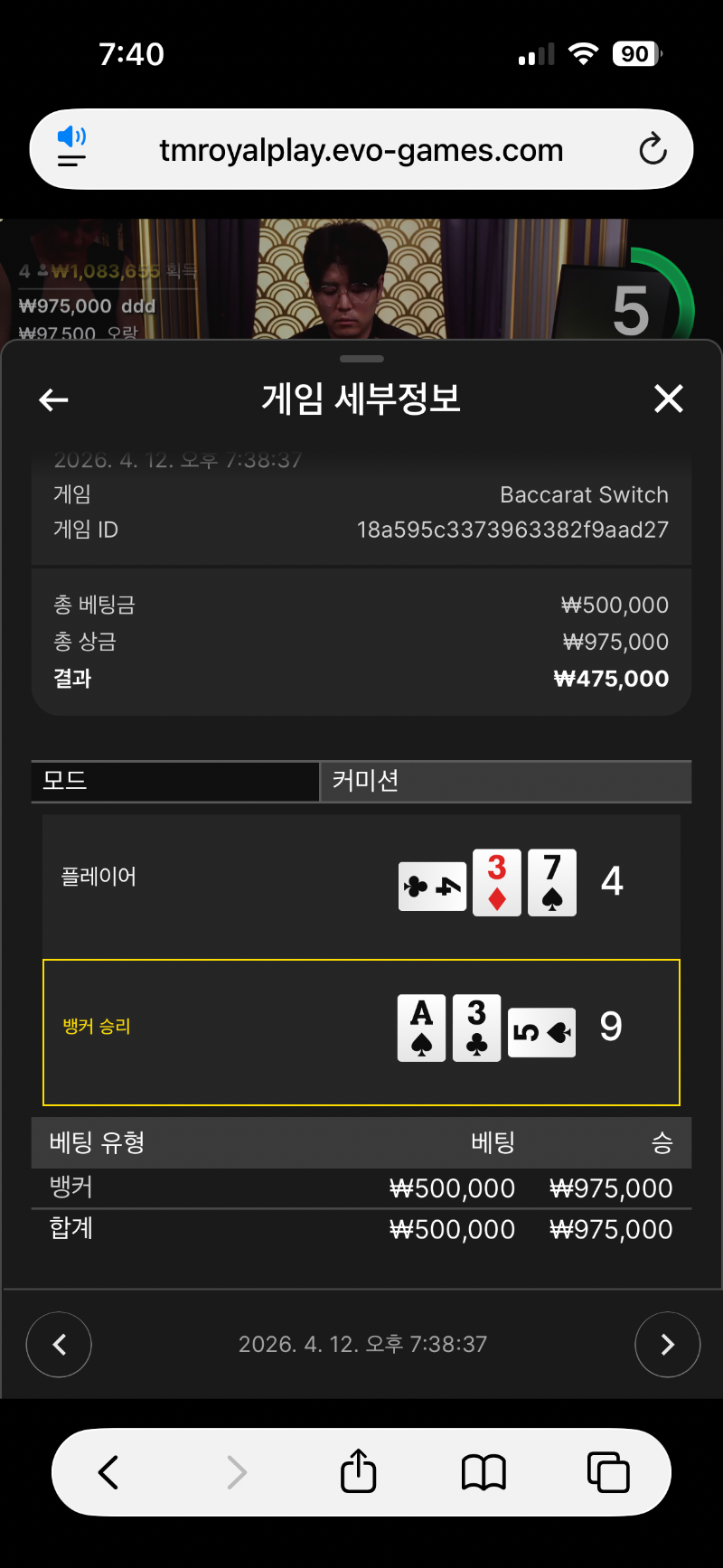Image resolution: width=723 pixels, height=1568 pixels.
Task: Open the page settings menu with the speaker icon
Action: [x=71, y=147]
